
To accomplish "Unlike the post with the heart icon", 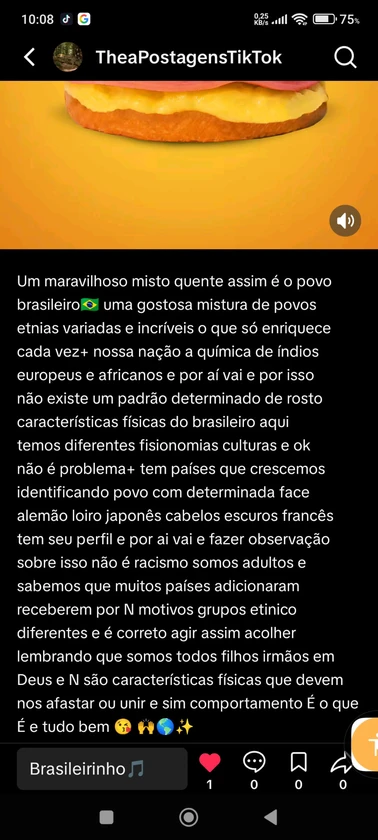I will pos(209,762).
